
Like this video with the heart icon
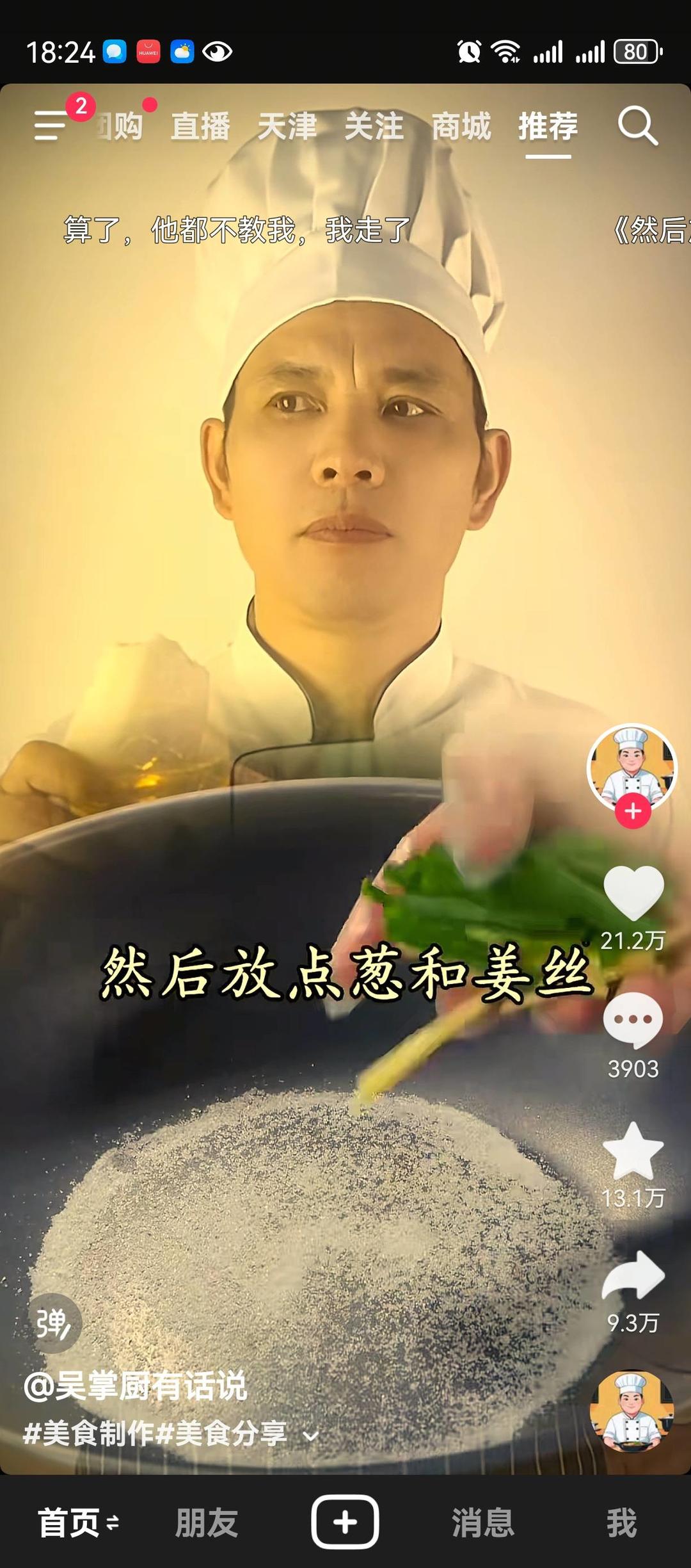[x=633, y=893]
